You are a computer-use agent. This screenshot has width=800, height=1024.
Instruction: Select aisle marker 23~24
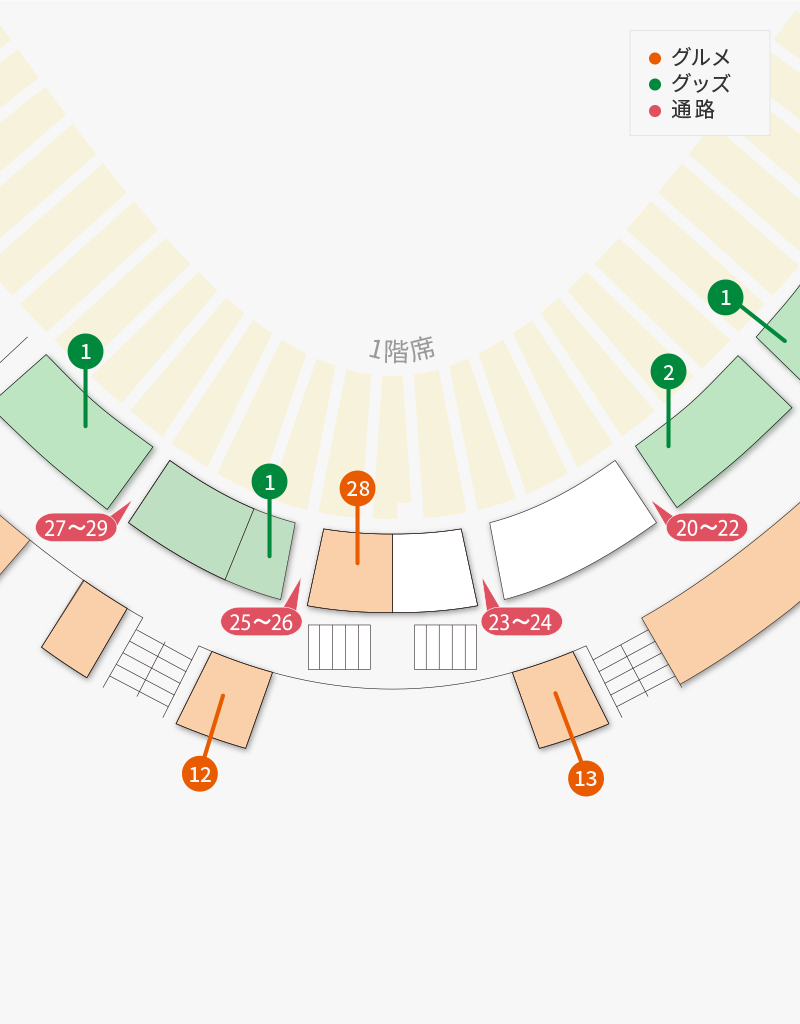point(521,621)
